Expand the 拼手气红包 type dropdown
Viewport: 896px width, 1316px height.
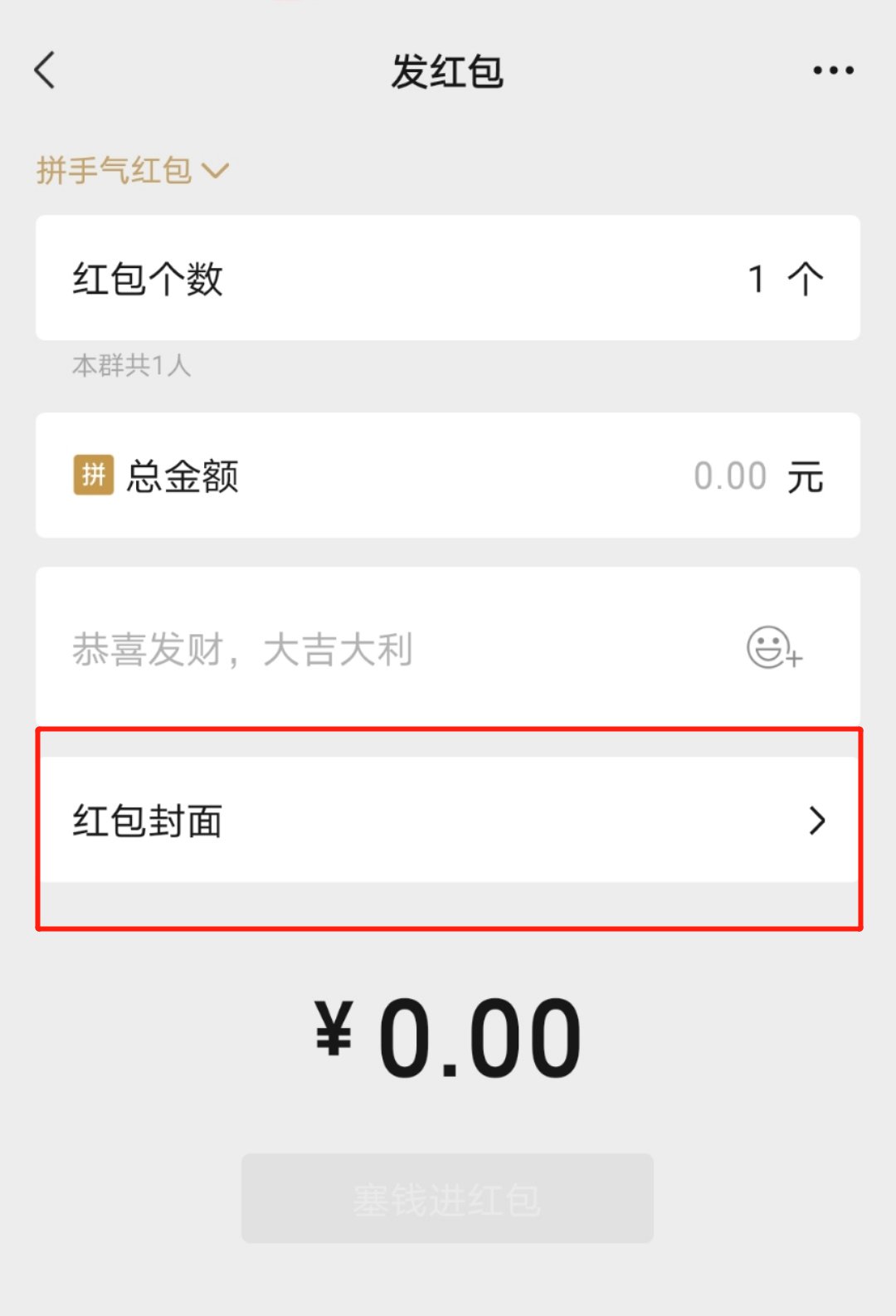[x=133, y=170]
